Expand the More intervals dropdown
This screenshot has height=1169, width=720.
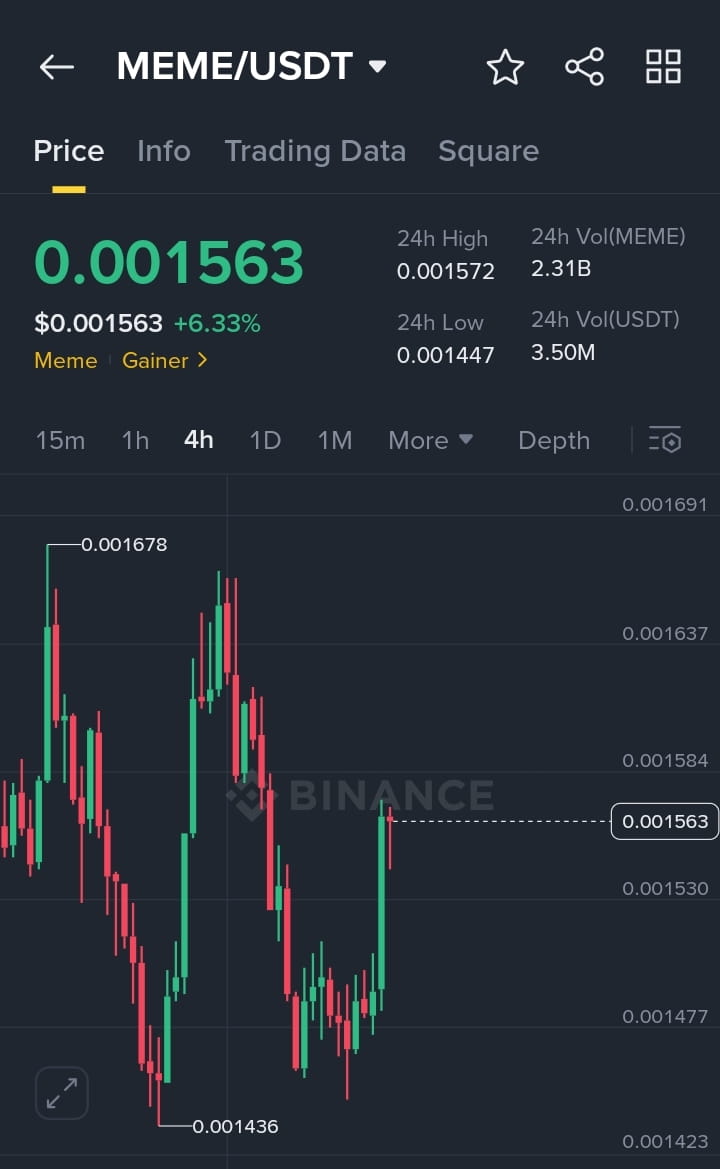coord(430,440)
